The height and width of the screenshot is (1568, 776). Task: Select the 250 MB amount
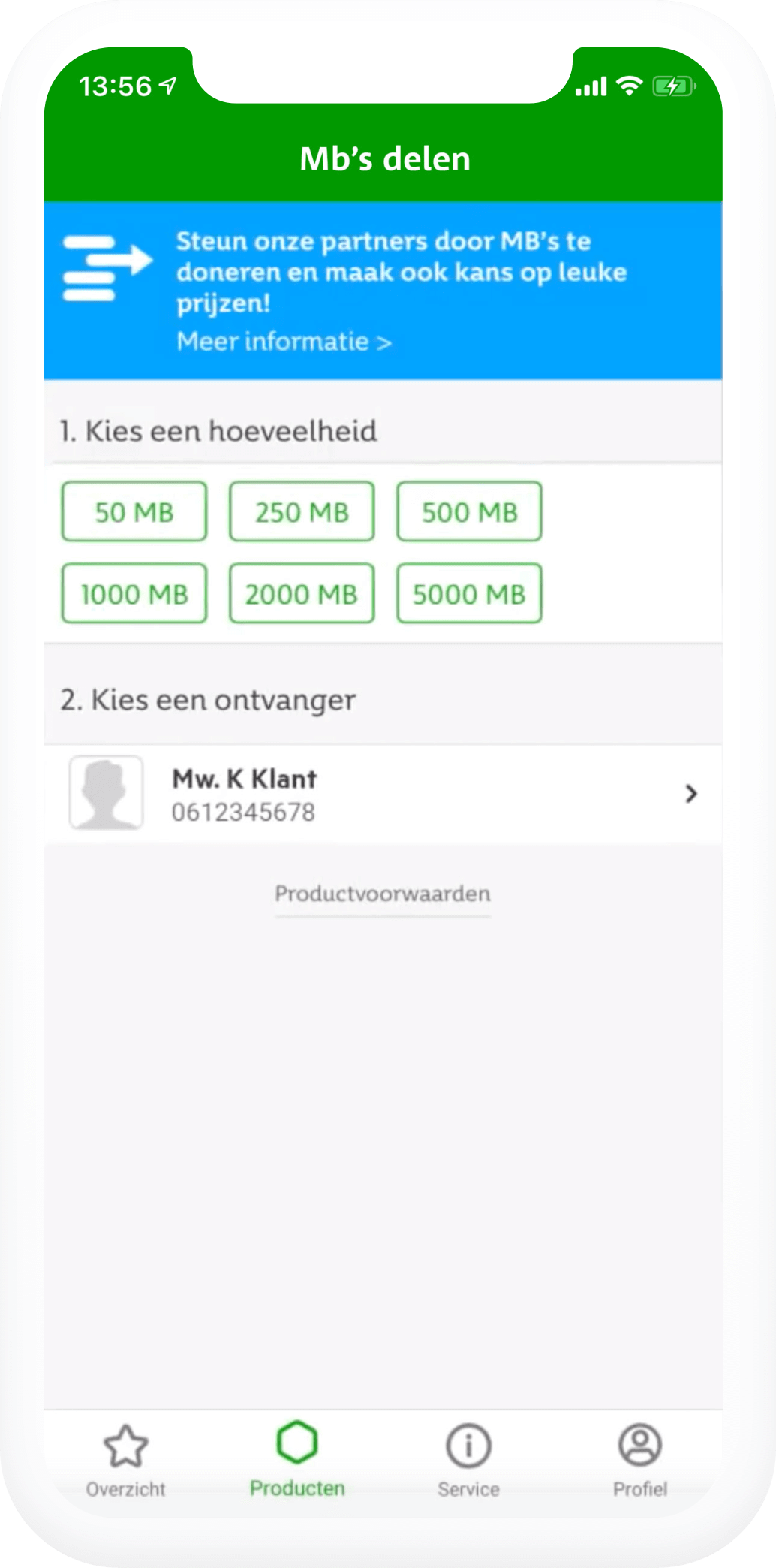pos(302,511)
